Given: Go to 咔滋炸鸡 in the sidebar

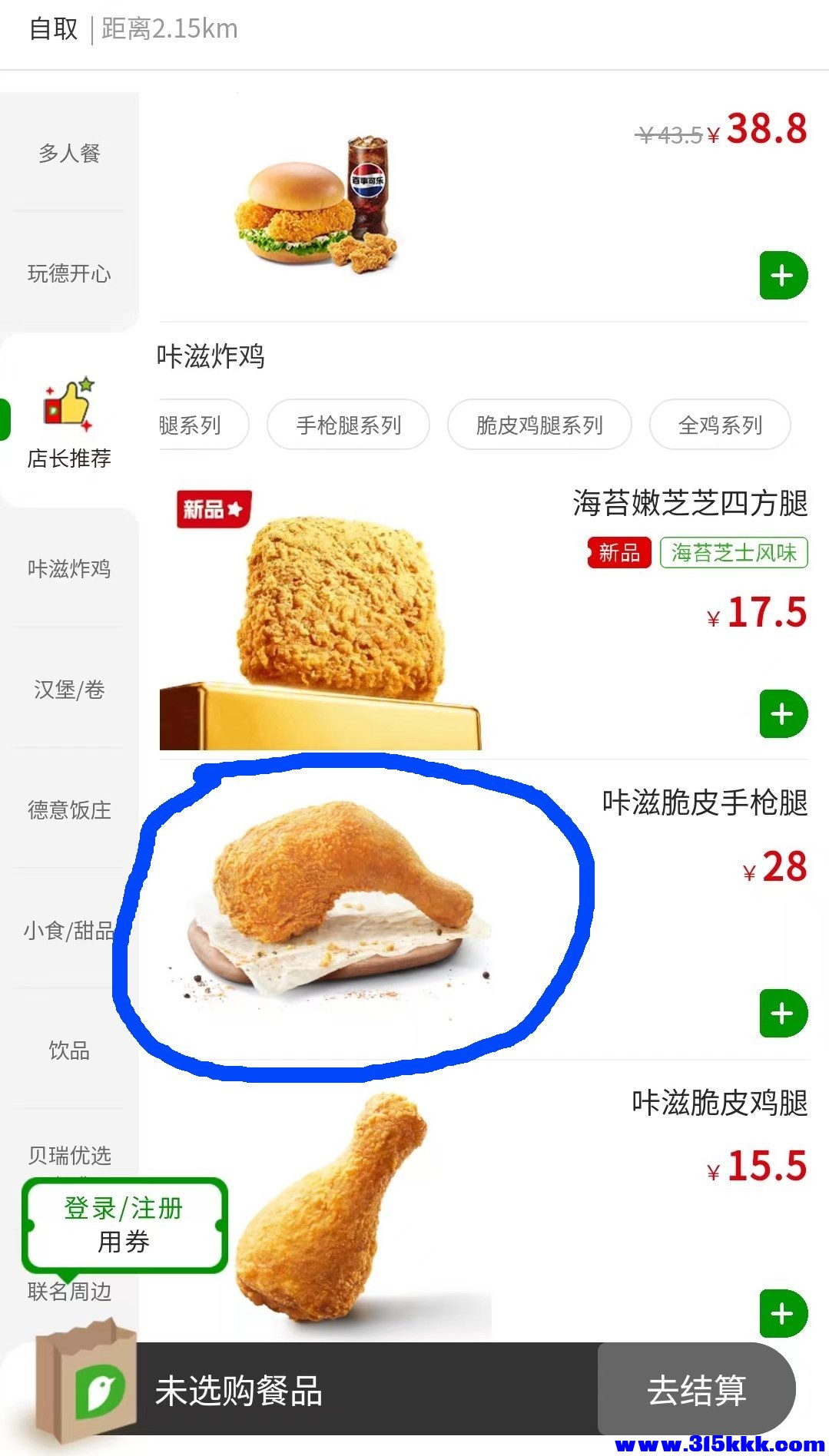Looking at the screenshot, I should tap(69, 568).
